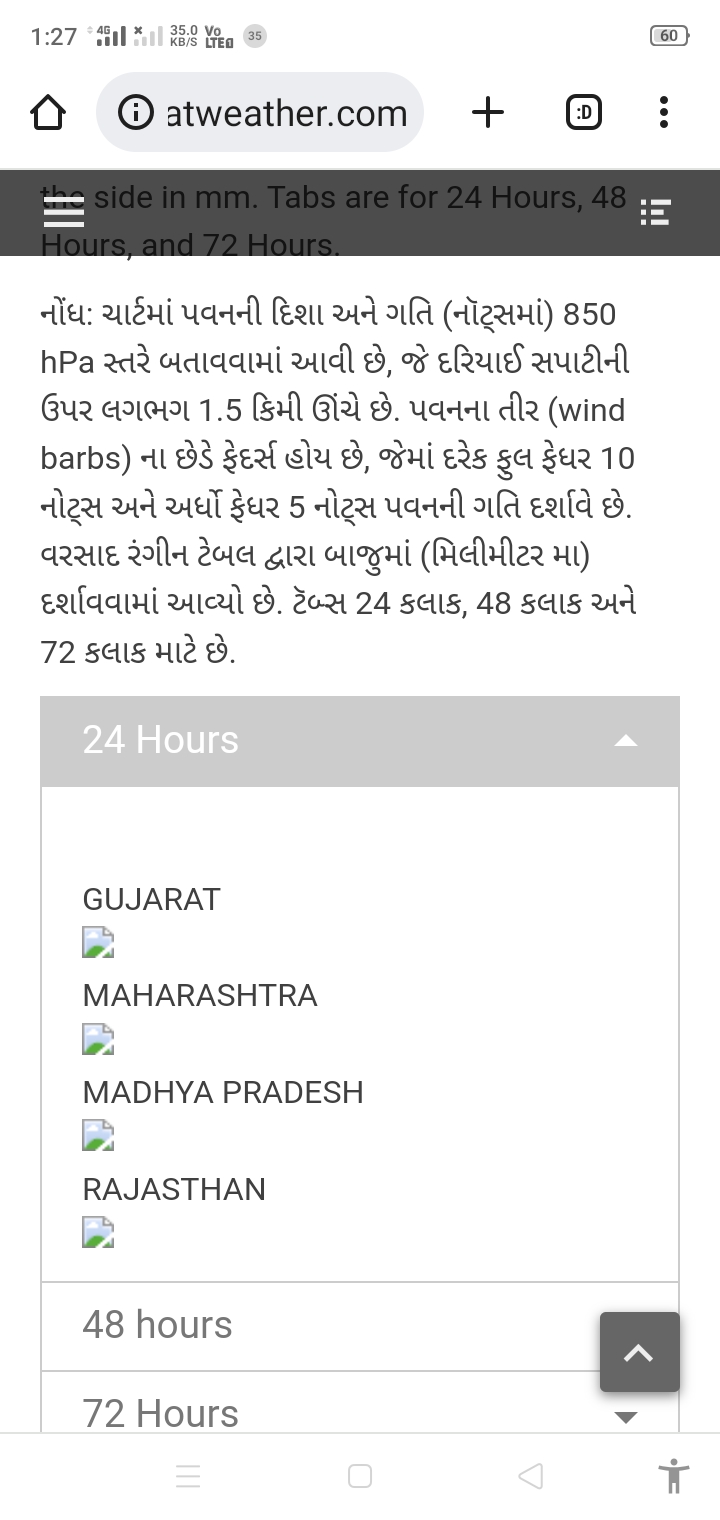
Task: Open the Gujarat chart image
Action: coord(98,943)
